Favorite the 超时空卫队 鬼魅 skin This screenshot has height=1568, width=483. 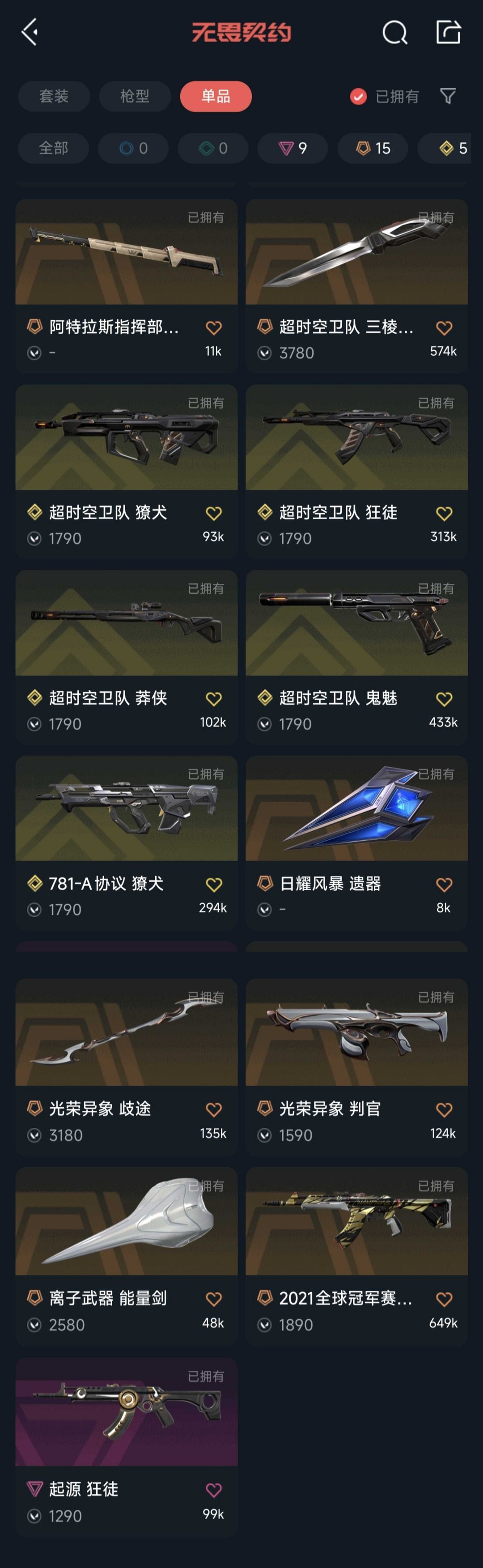coord(444,699)
